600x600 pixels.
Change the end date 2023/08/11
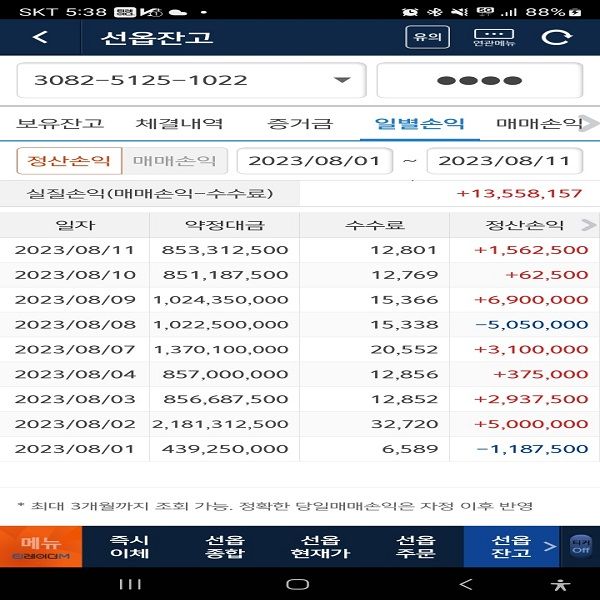[504, 160]
